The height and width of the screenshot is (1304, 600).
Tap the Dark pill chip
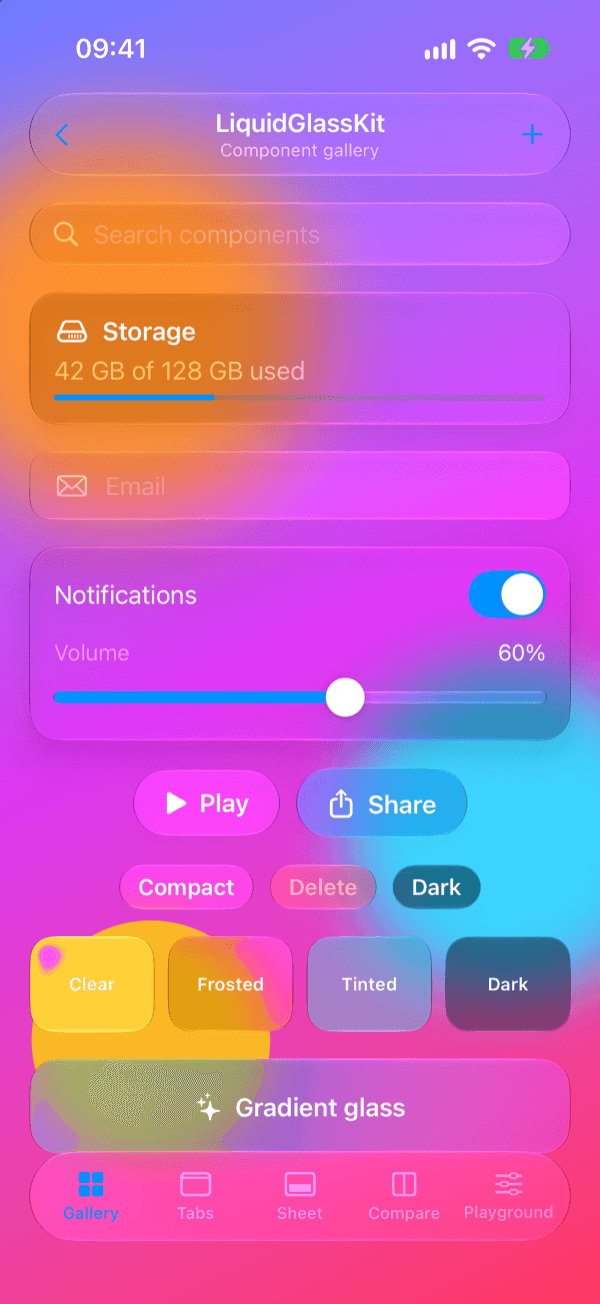[x=436, y=887]
